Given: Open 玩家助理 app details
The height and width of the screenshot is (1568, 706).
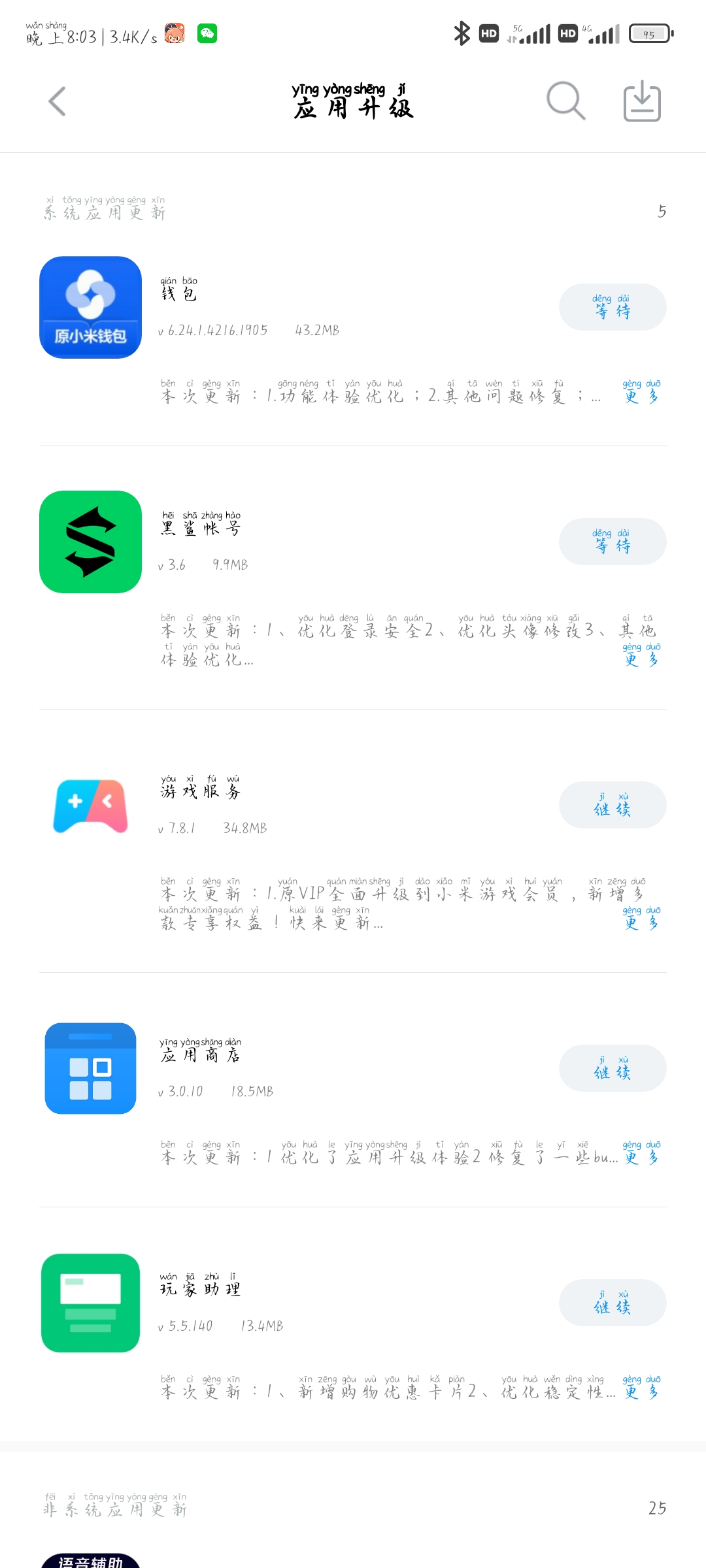Looking at the screenshot, I should point(90,1303).
